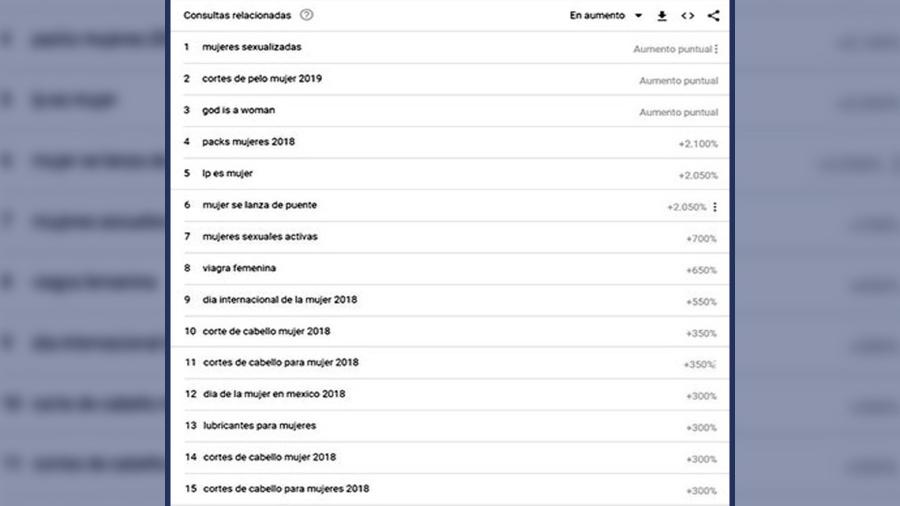Select the viagra femenina query
Image resolution: width=900 pixels, height=506 pixels.
click(x=239, y=268)
